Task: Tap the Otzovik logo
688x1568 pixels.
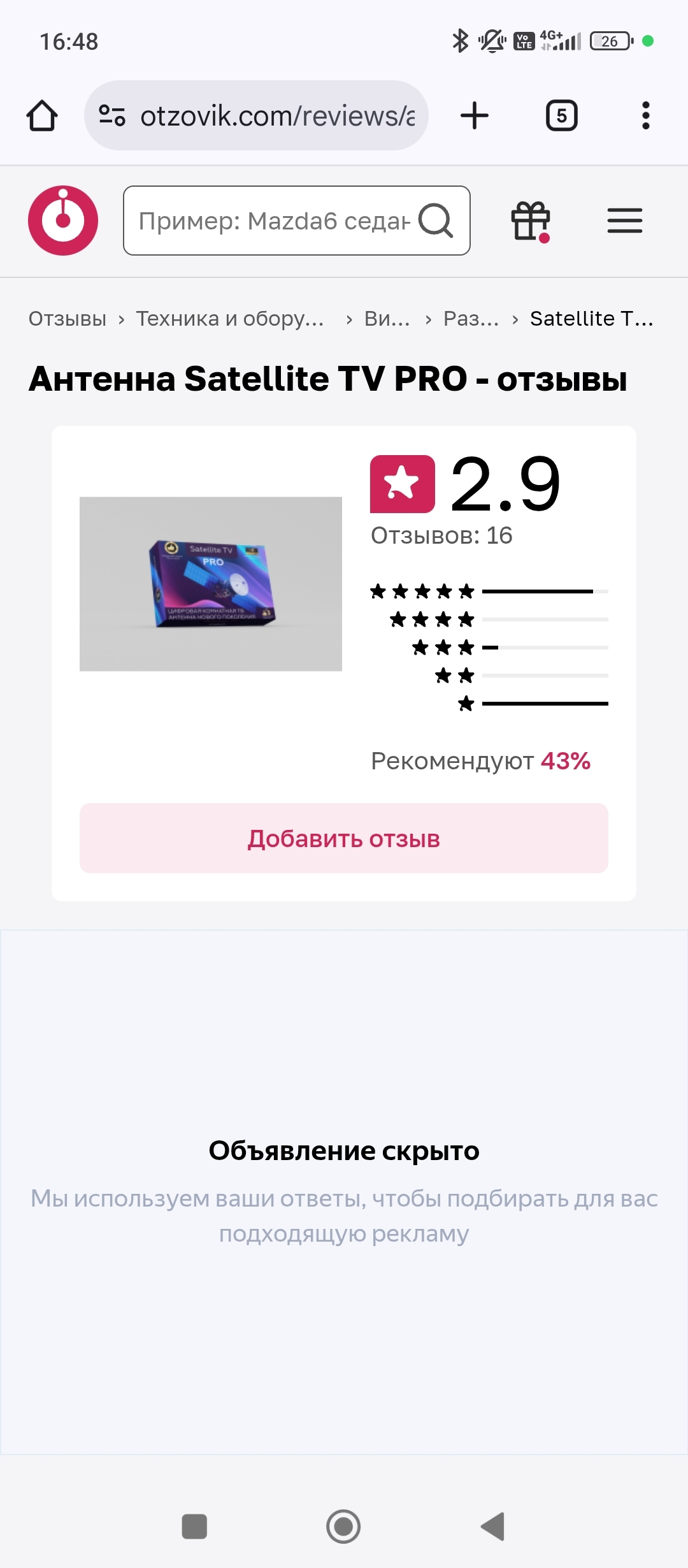Action: point(63,221)
